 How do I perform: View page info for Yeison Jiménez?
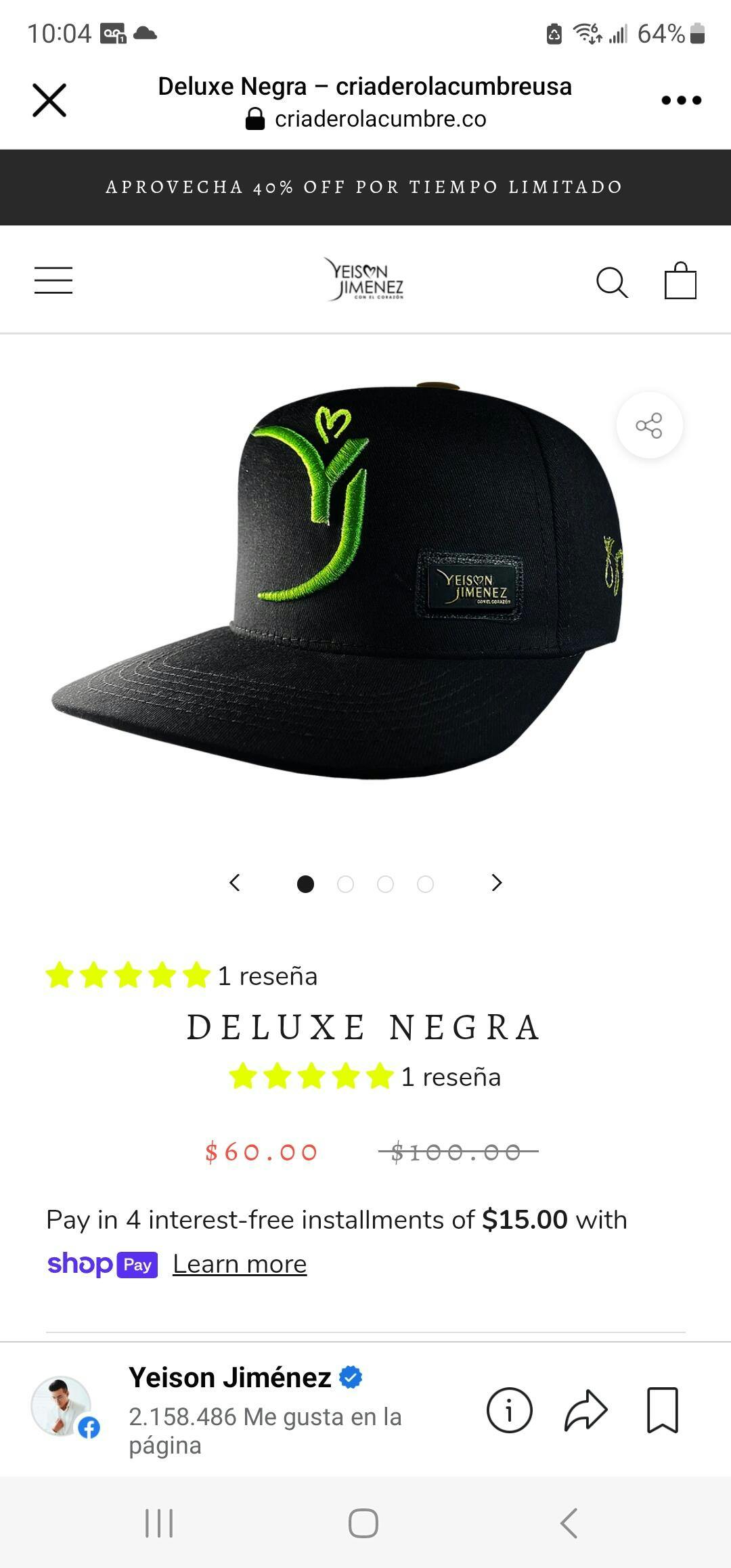pyautogui.click(x=509, y=1410)
